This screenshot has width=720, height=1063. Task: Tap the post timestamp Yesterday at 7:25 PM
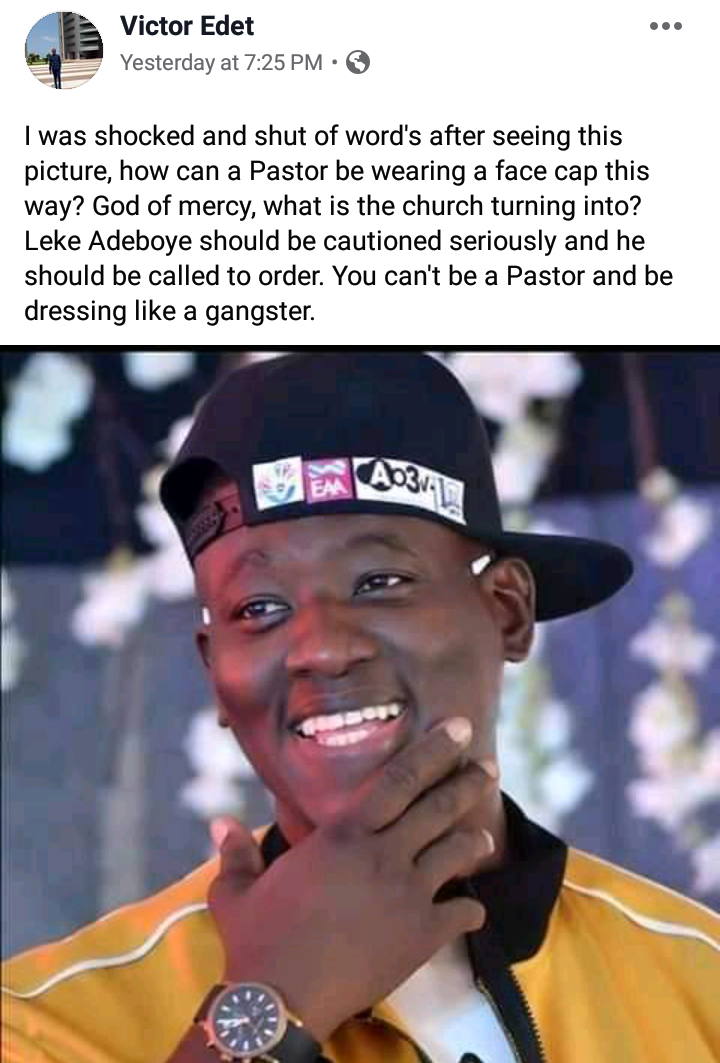pyautogui.click(x=221, y=63)
